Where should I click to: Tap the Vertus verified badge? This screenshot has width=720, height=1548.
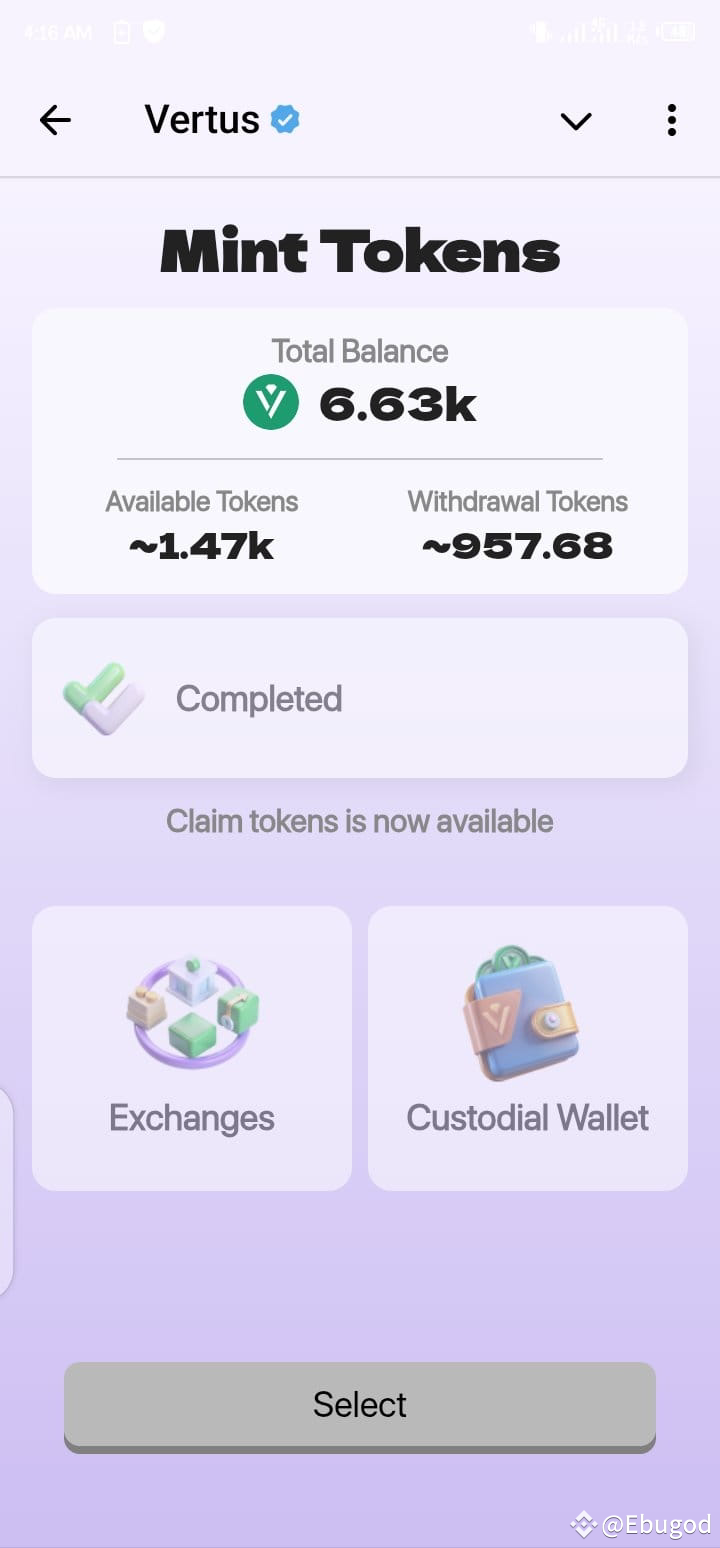[x=283, y=119]
